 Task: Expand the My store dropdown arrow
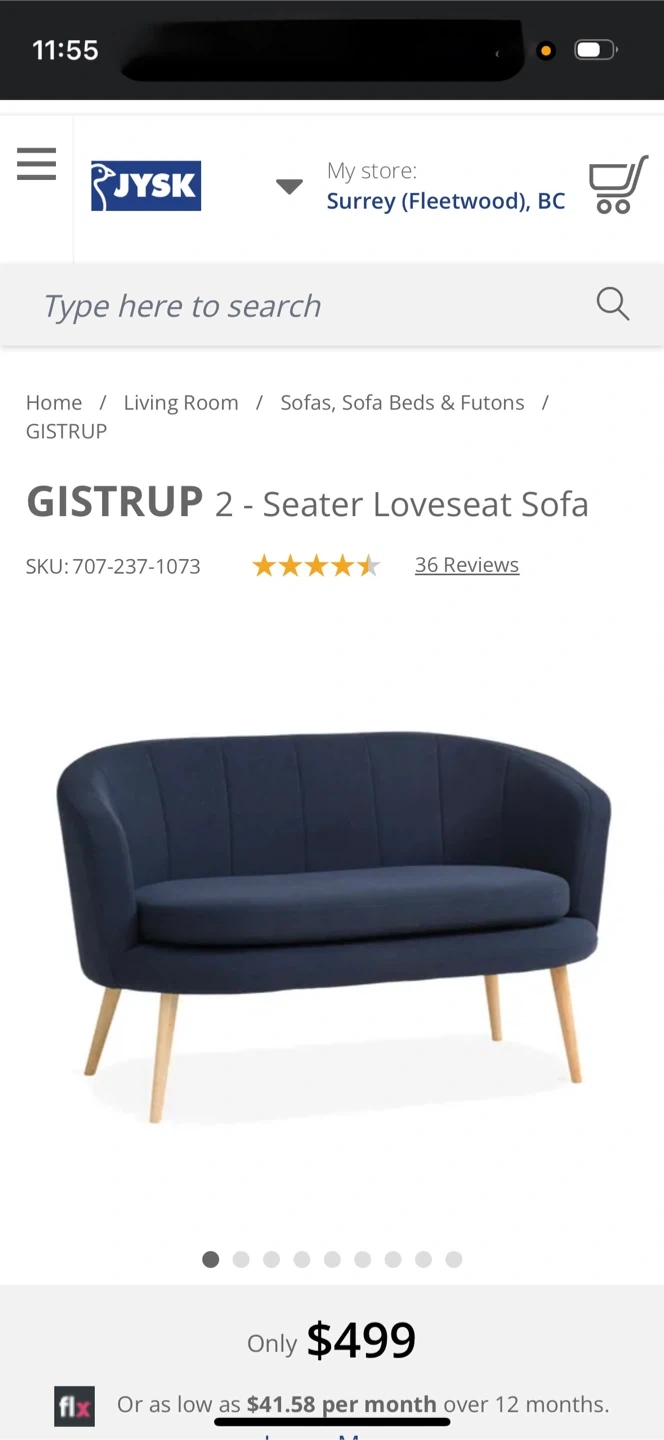coord(289,186)
